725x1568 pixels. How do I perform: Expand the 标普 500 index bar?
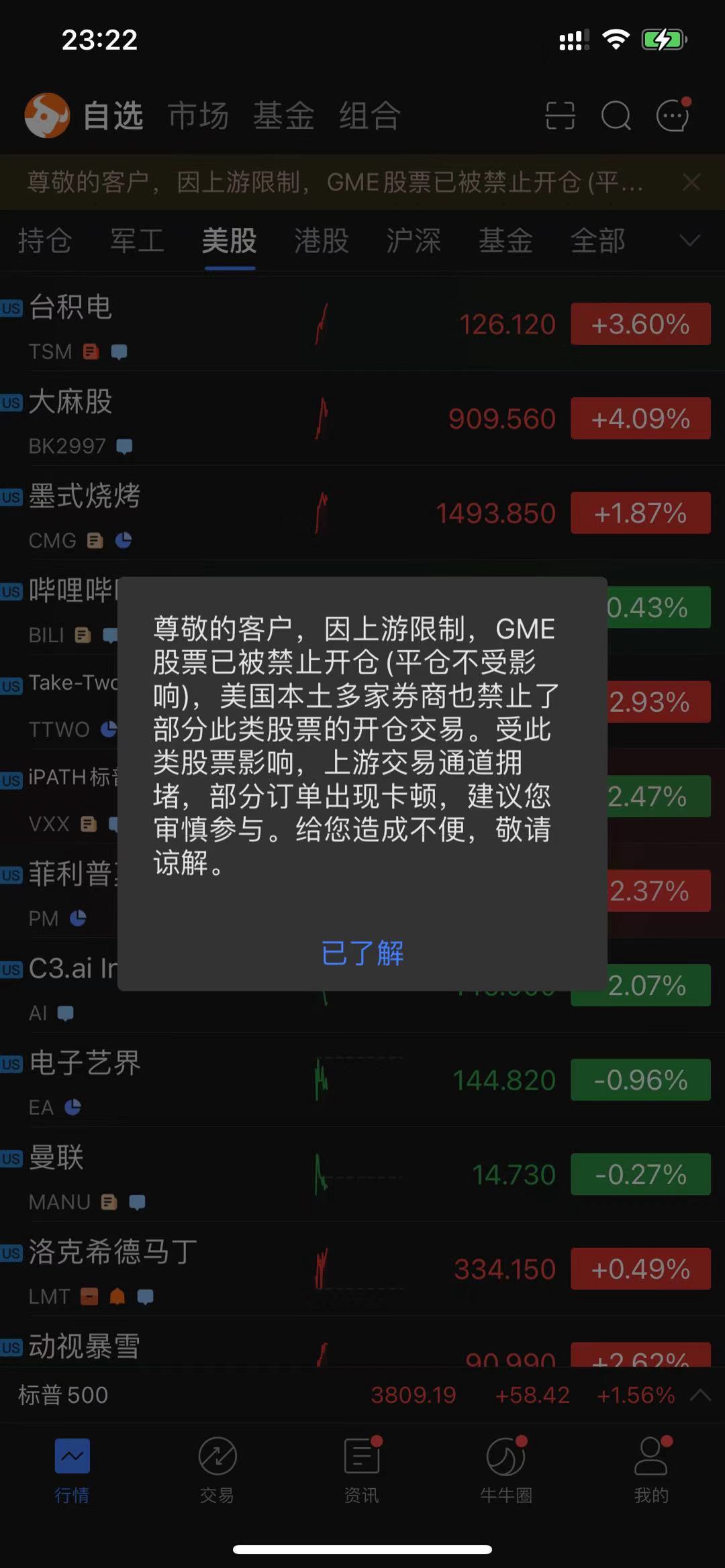(x=700, y=1395)
